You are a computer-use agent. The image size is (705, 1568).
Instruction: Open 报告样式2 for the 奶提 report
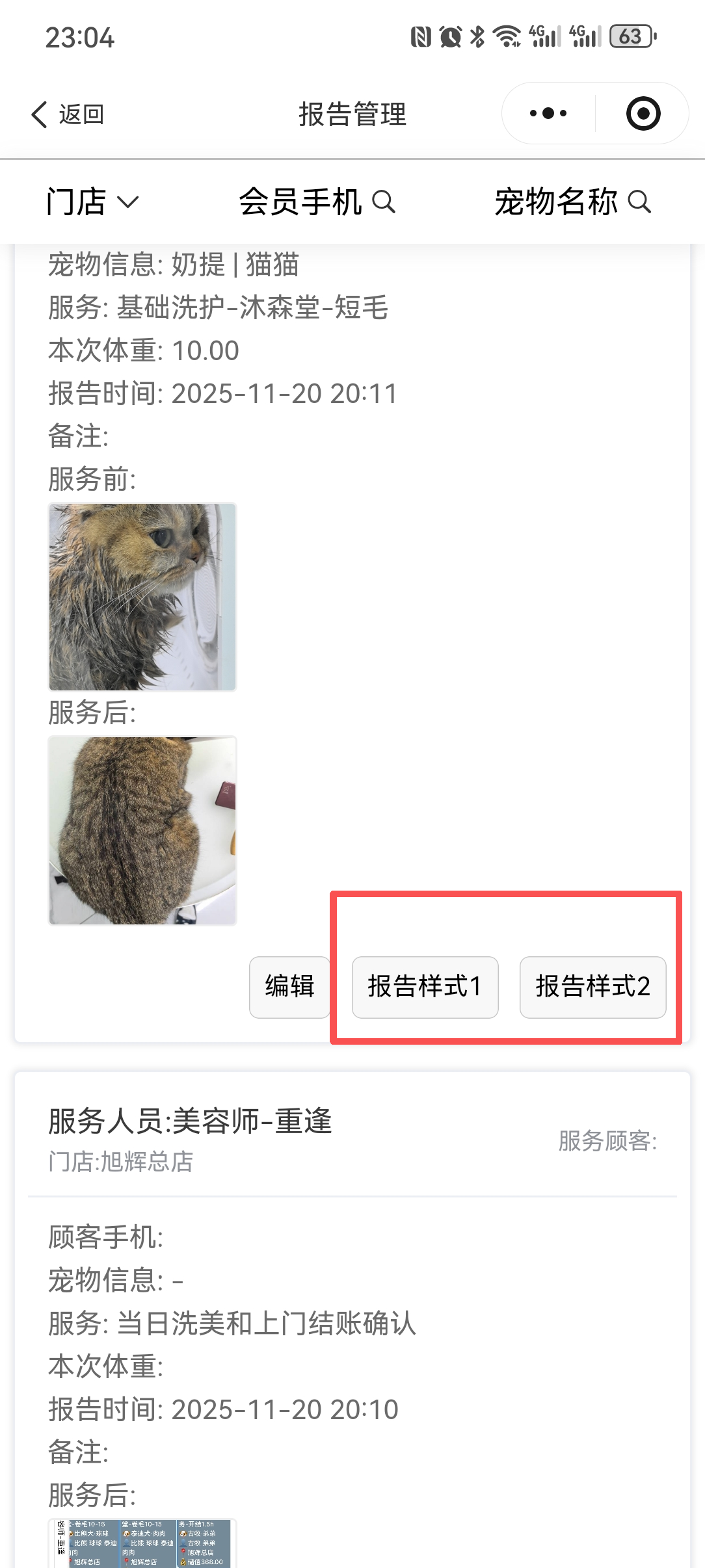point(592,987)
